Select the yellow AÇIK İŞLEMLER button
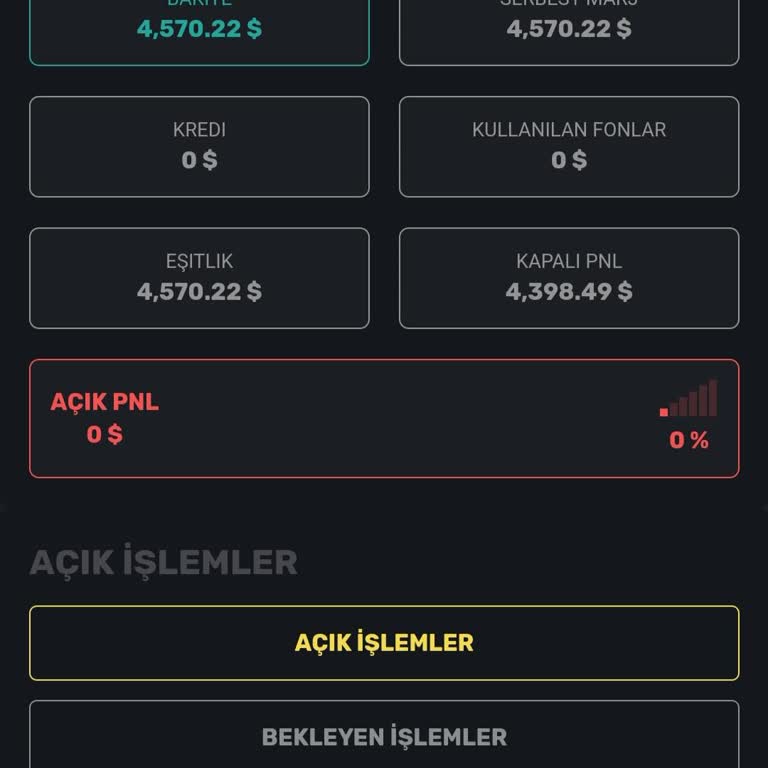The width and height of the screenshot is (768, 768). [384, 643]
